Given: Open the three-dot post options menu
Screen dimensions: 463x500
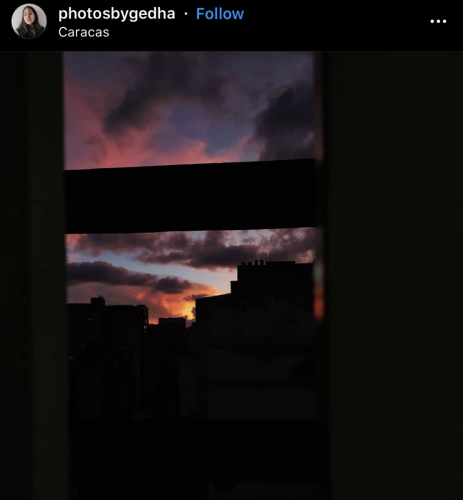Looking at the screenshot, I should tap(438, 21).
